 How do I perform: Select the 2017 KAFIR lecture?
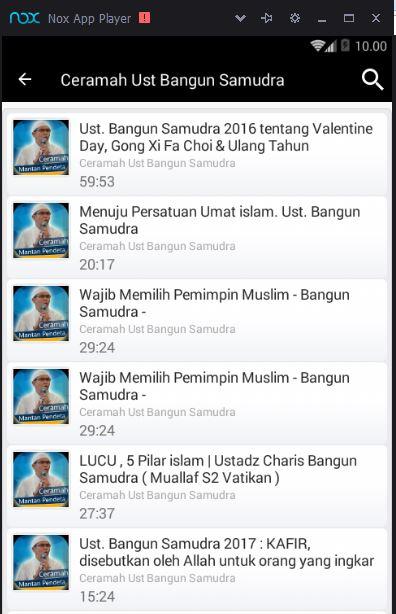[197, 569]
